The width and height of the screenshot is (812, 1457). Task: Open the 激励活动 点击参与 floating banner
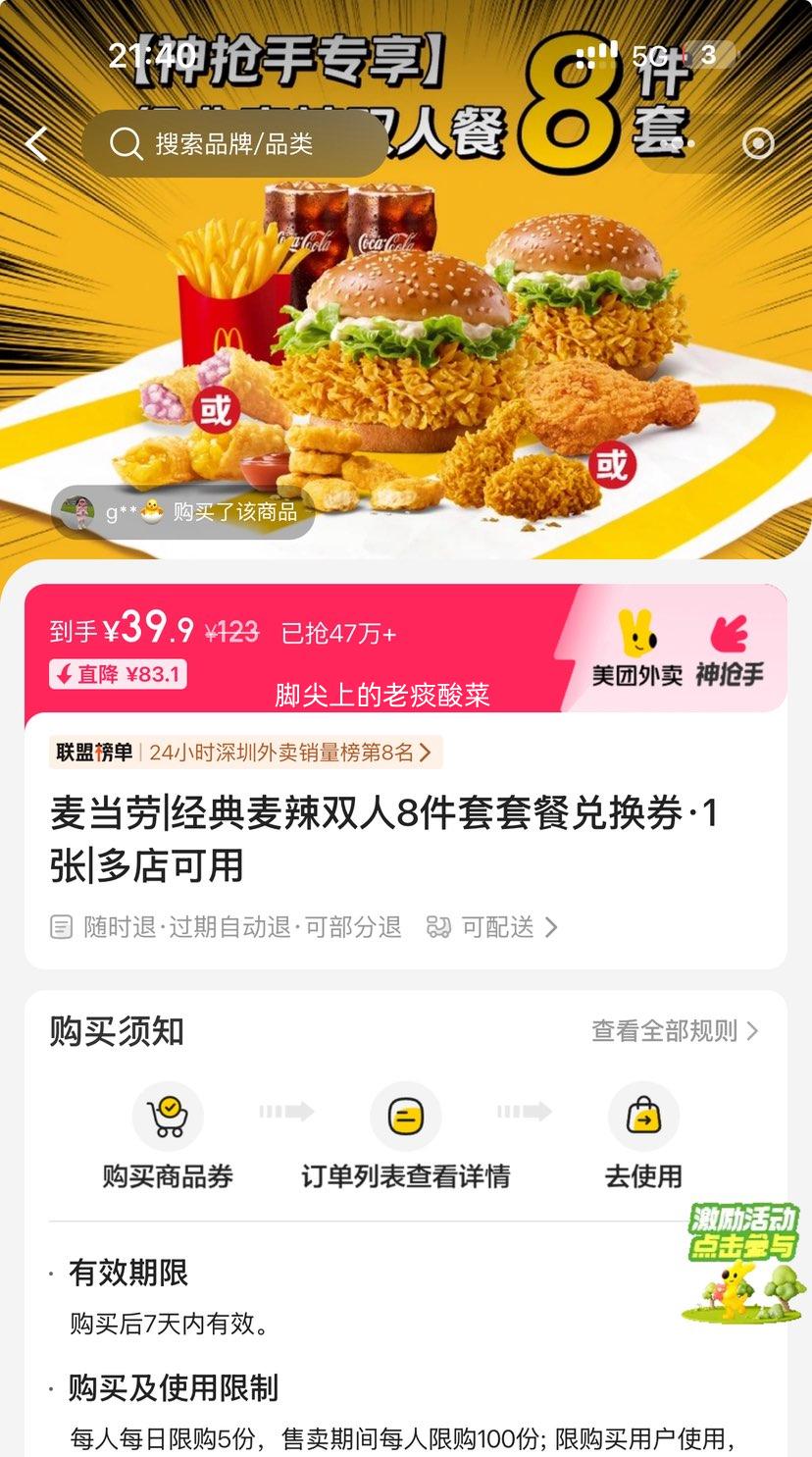pos(743,1261)
